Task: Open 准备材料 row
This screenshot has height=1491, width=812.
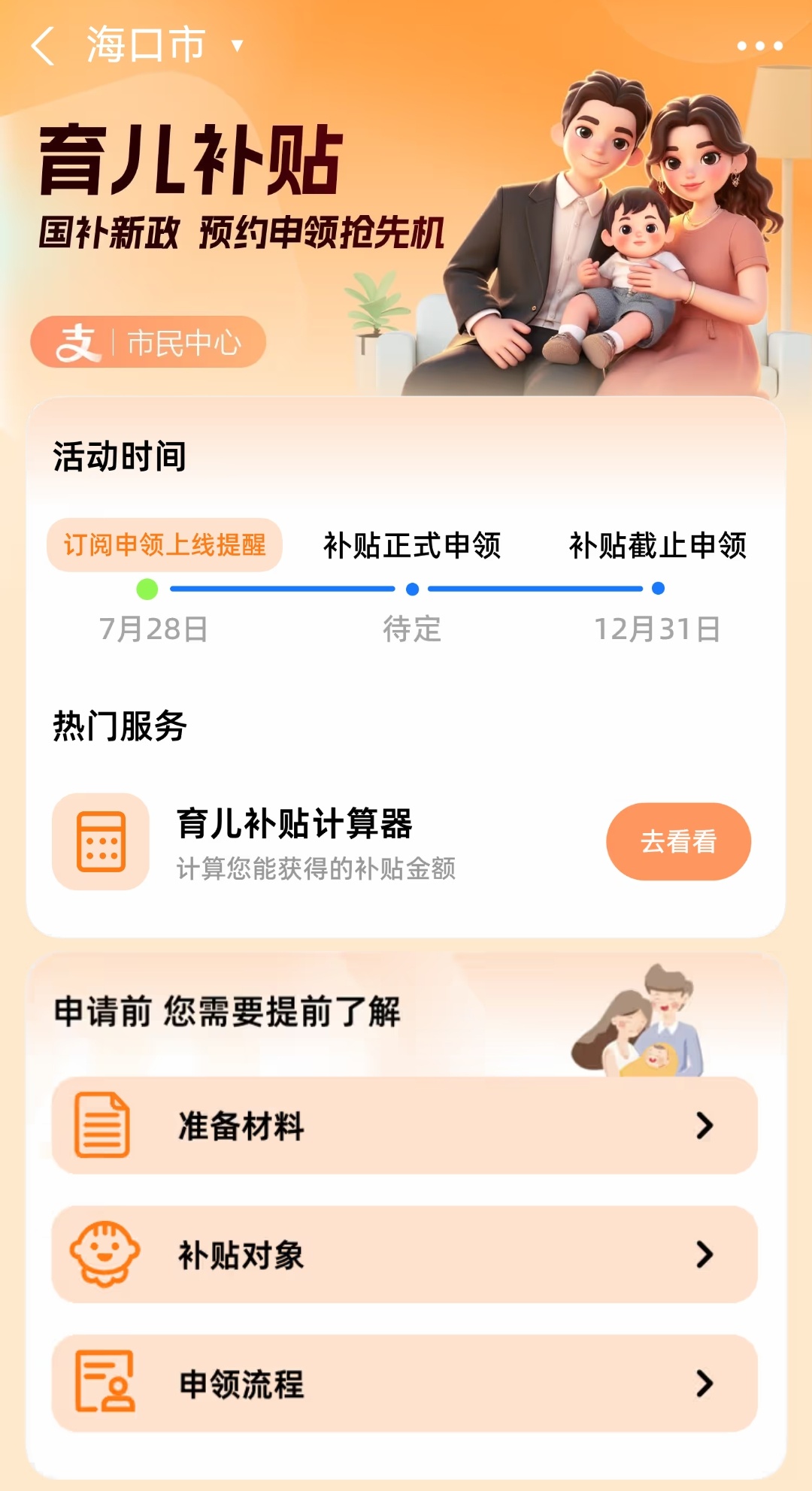Action: click(x=404, y=1126)
